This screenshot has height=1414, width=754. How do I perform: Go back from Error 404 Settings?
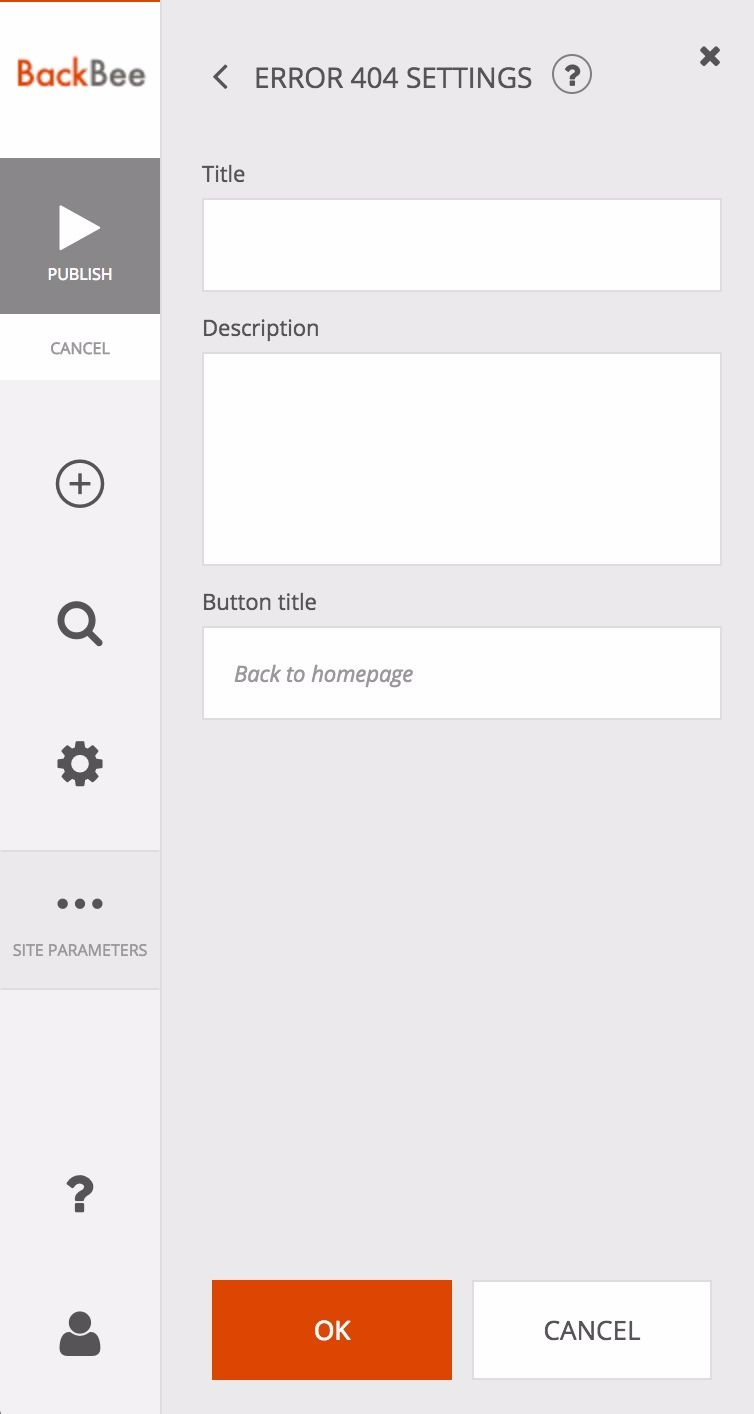(x=221, y=77)
